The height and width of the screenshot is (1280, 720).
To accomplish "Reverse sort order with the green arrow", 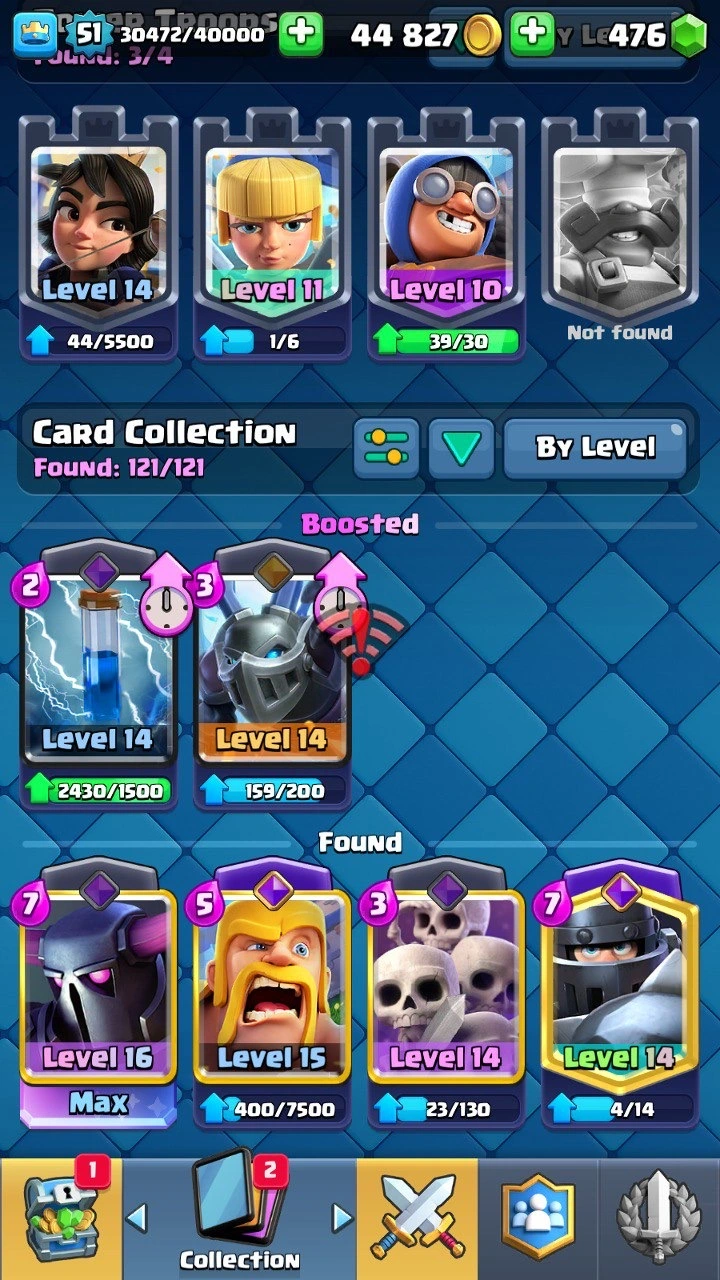I will click(x=461, y=448).
